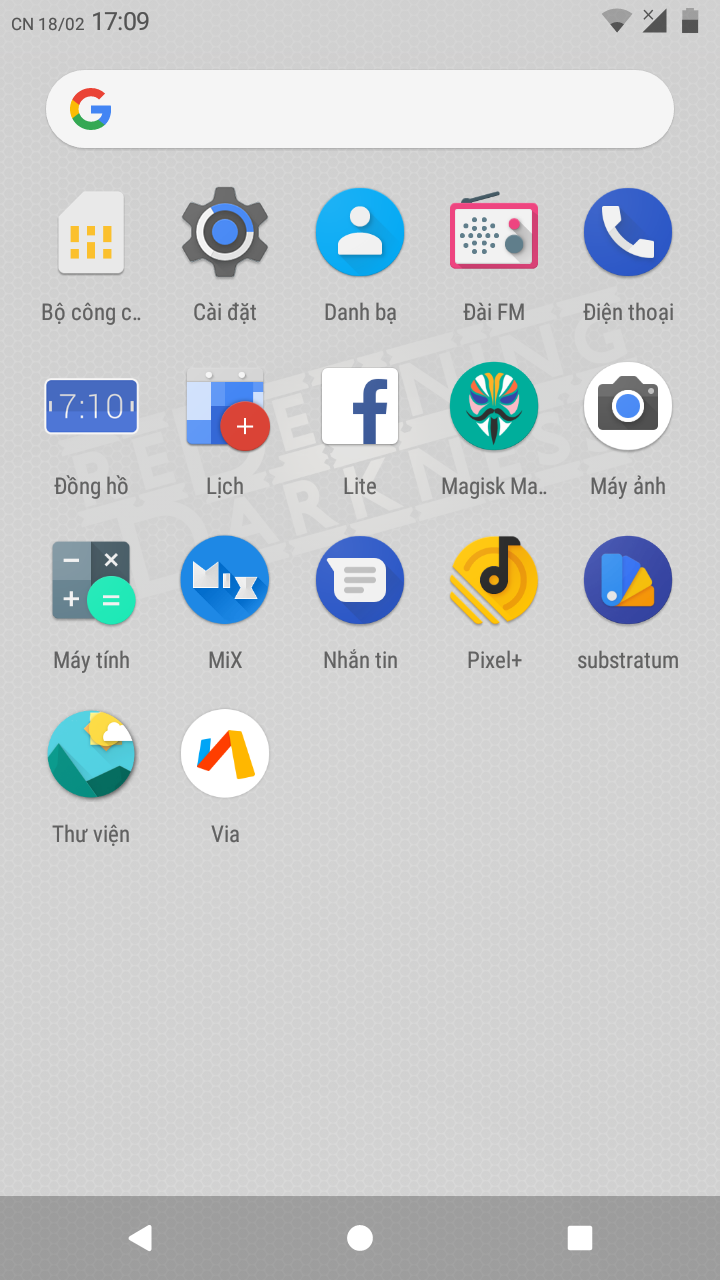The height and width of the screenshot is (1280, 720).
Task: Open the MiX file manager app
Action: [x=225, y=581]
